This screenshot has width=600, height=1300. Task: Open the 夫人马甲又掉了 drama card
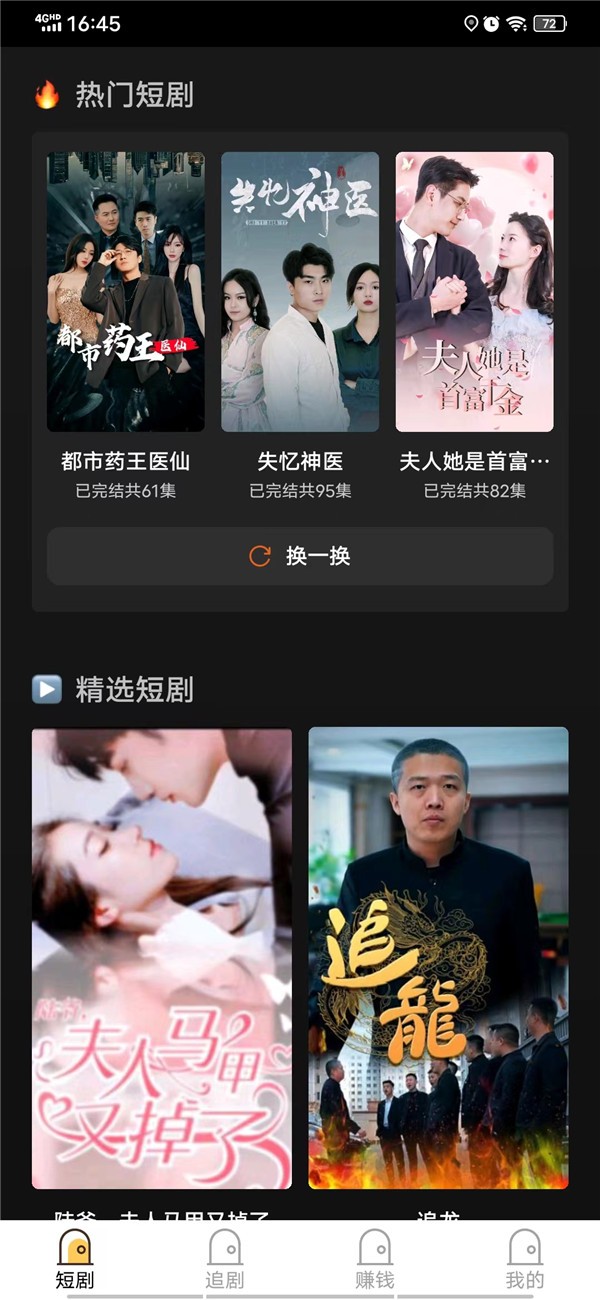pyautogui.click(x=162, y=958)
